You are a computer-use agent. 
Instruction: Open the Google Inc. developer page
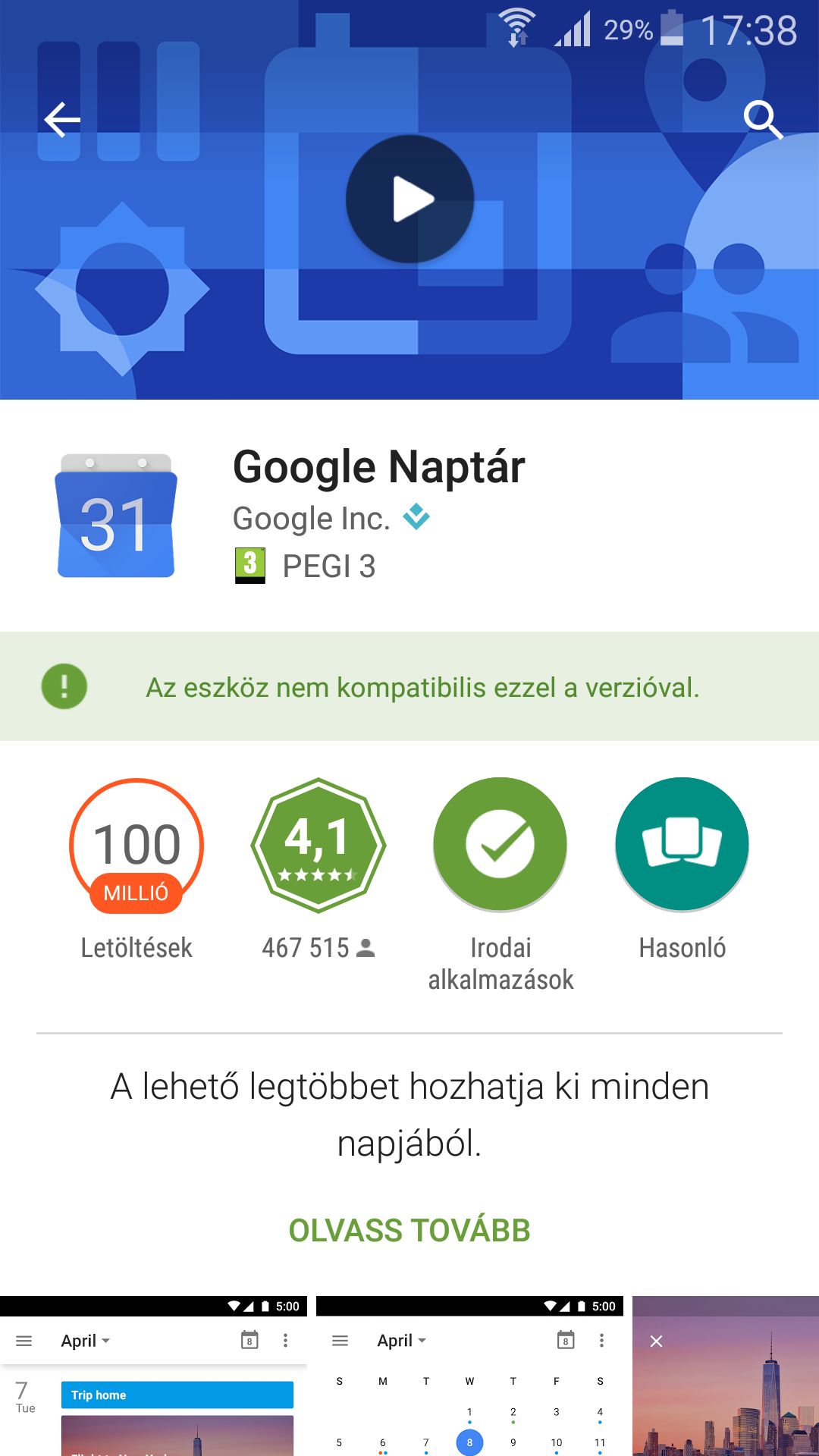pos(312,519)
